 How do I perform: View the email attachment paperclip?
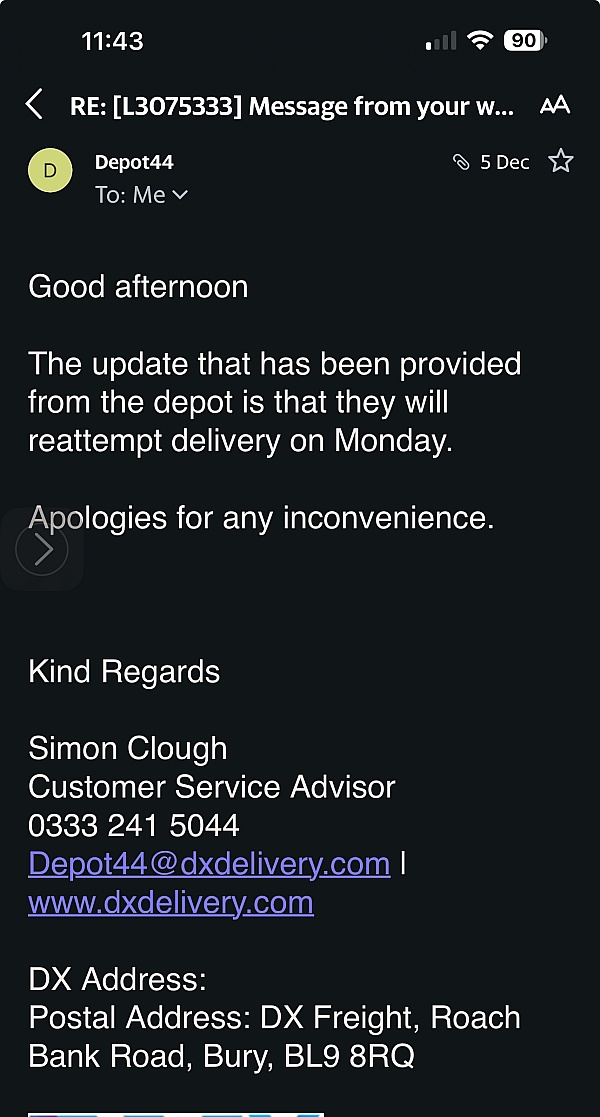[x=461, y=162]
